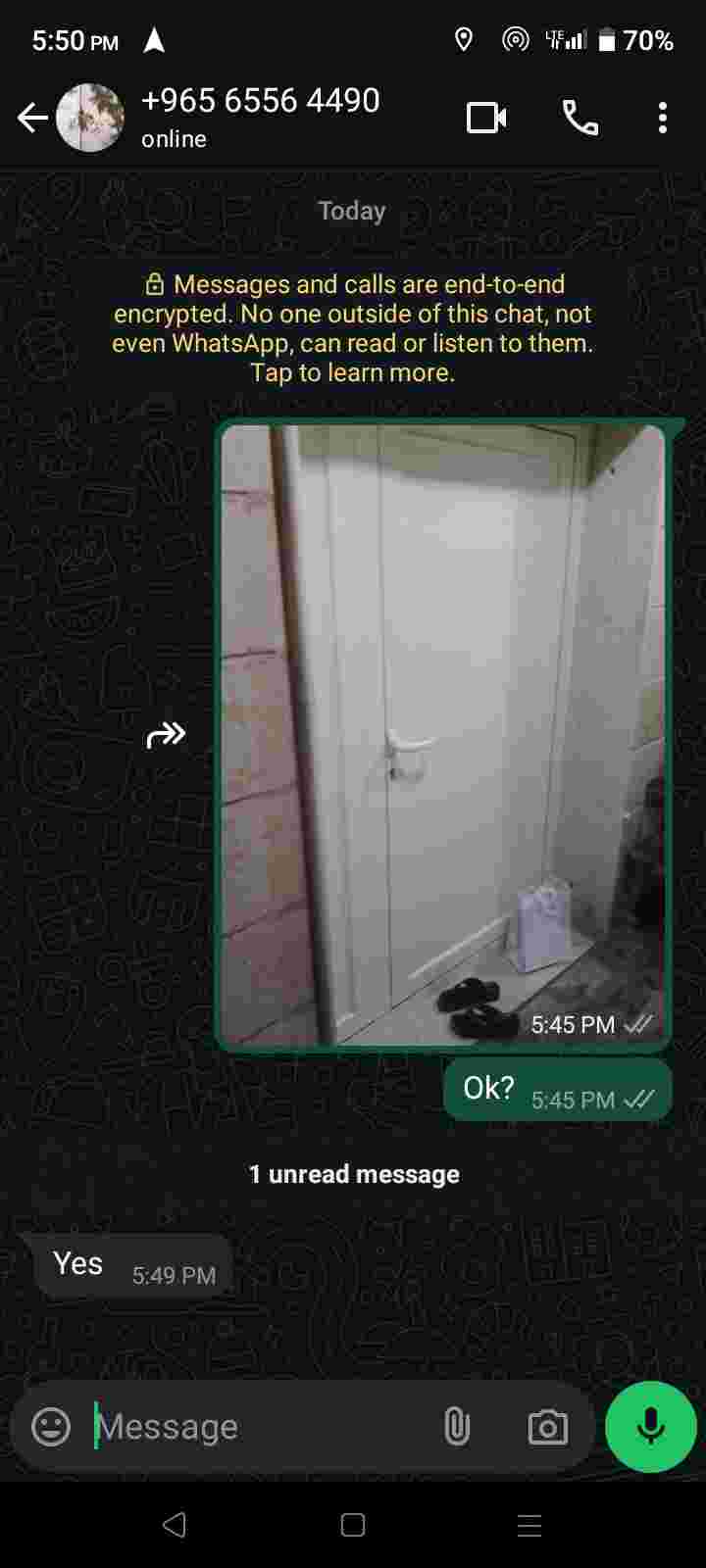Open the emoji picker
Viewport: 706px width, 1568px height.
[51, 1427]
